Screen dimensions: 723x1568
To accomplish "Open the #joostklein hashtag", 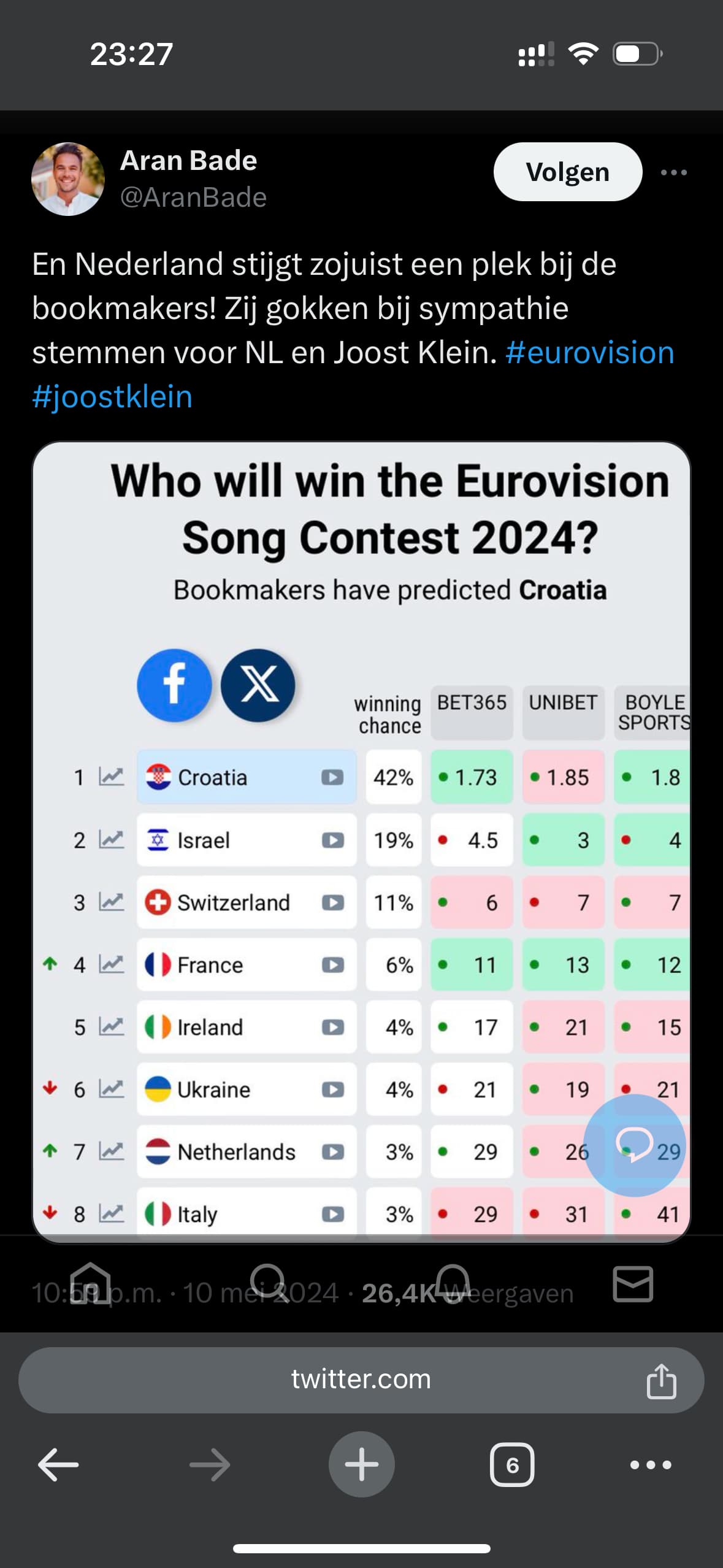I will [x=112, y=397].
